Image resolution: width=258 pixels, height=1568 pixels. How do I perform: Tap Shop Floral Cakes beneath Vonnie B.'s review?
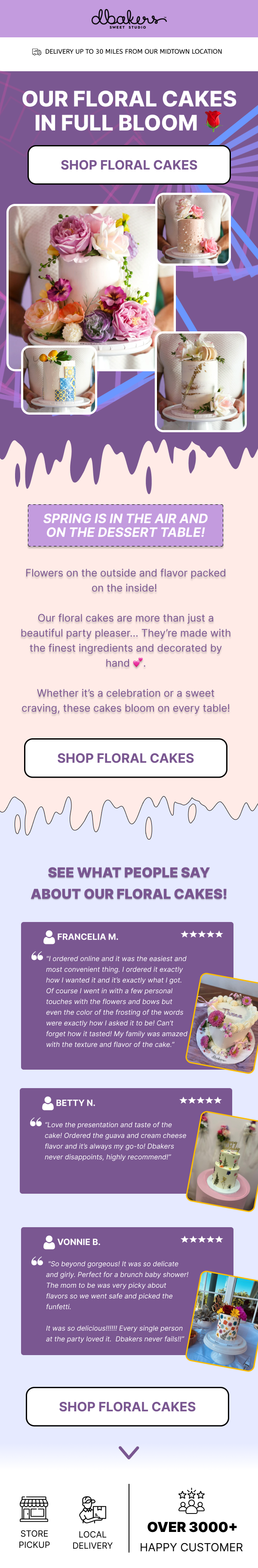click(x=127, y=1406)
